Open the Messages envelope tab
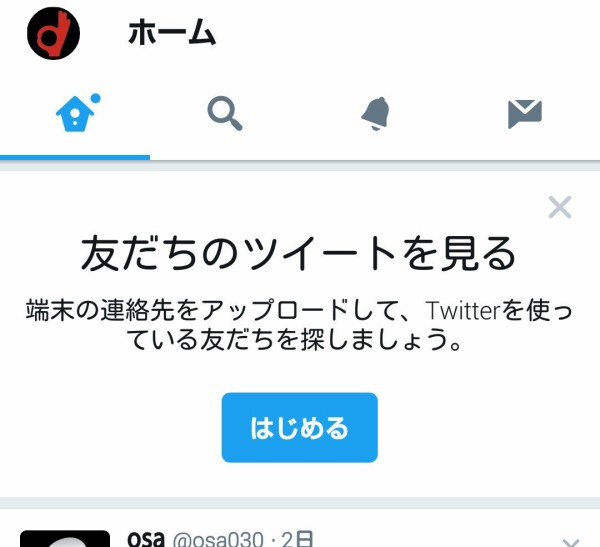This screenshot has height=547, width=600. 524,115
